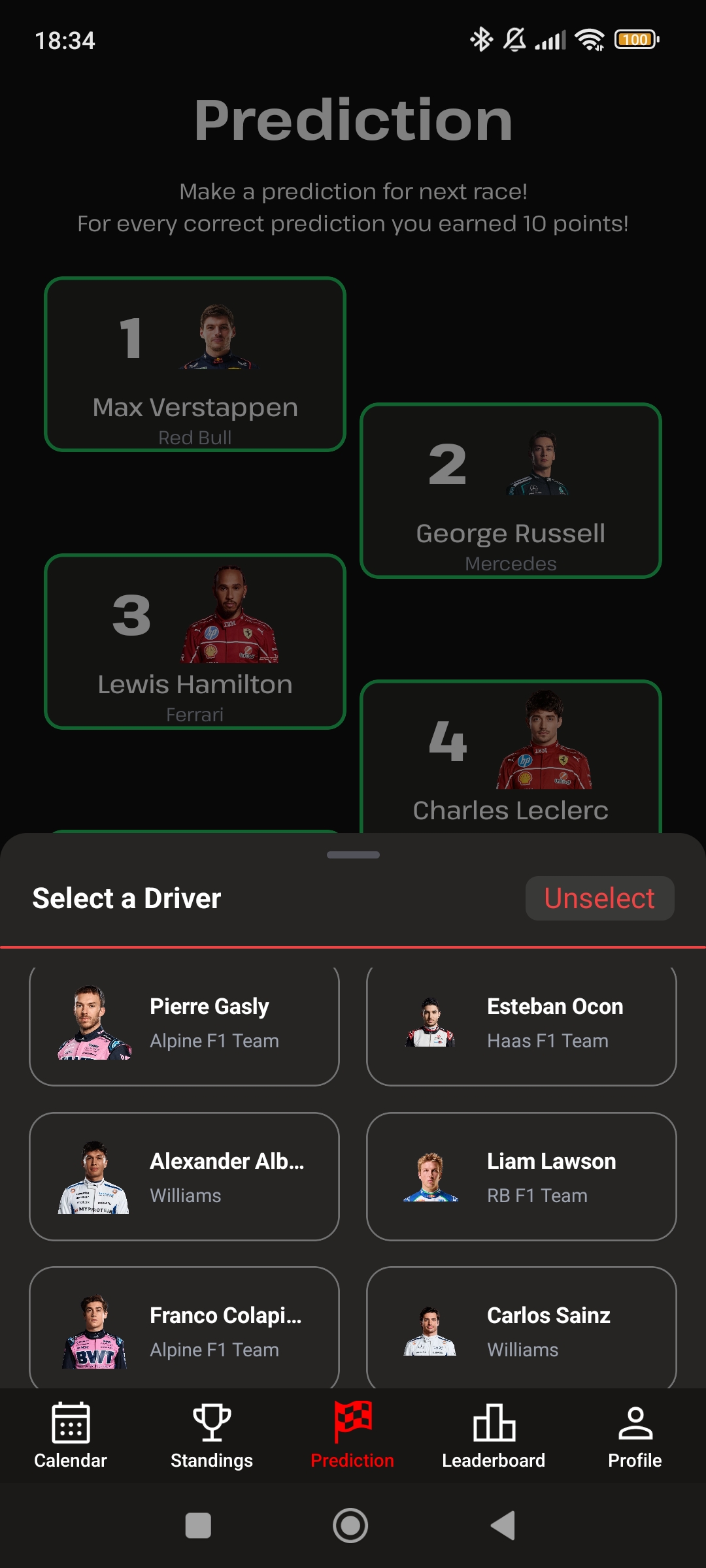This screenshot has width=706, height=1568.
Task: Open the Calendar tab
Action: click(71, 1435)
